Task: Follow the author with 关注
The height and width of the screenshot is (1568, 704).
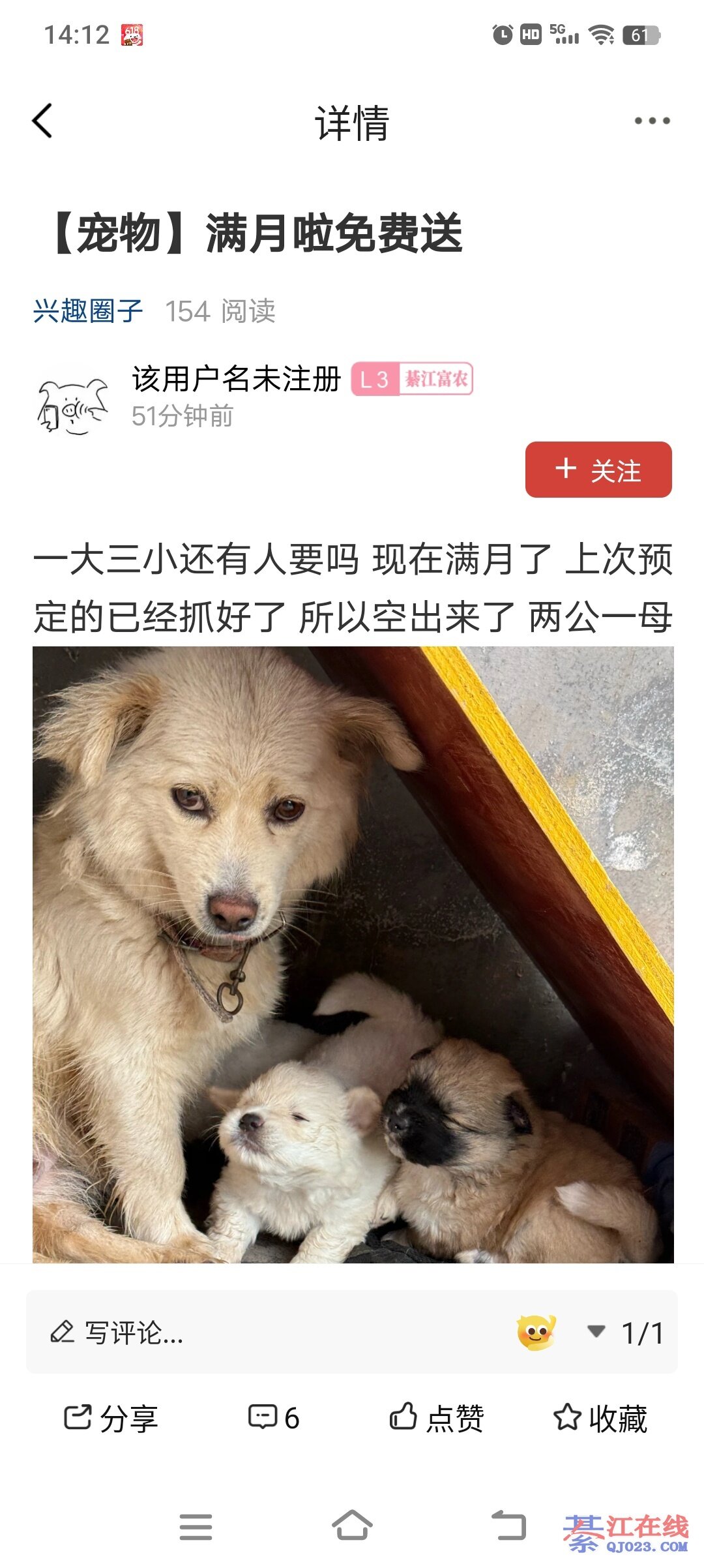Action: [x=598, y=470]
